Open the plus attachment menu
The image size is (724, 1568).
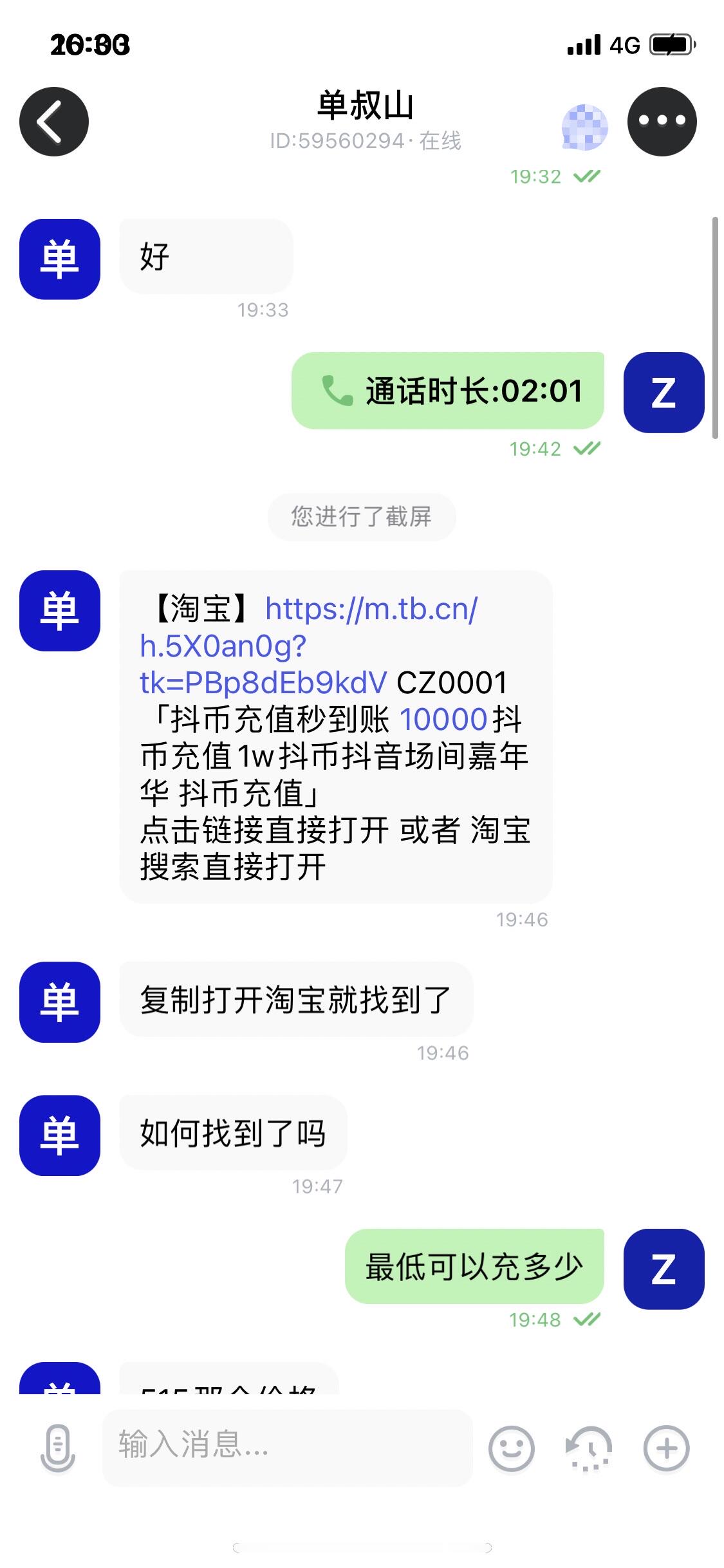click(x=666, y=1449)
